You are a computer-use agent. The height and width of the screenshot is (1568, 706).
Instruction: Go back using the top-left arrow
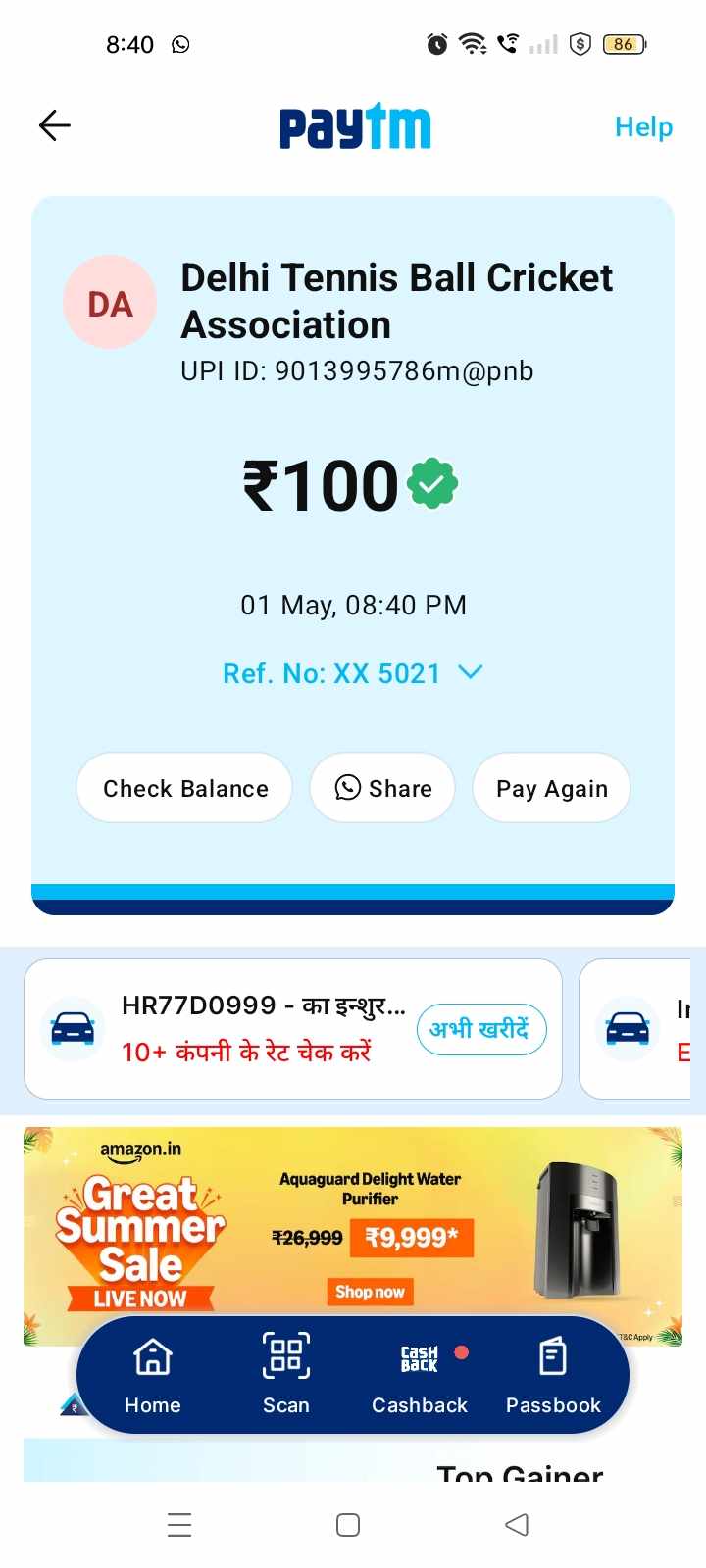55,125
